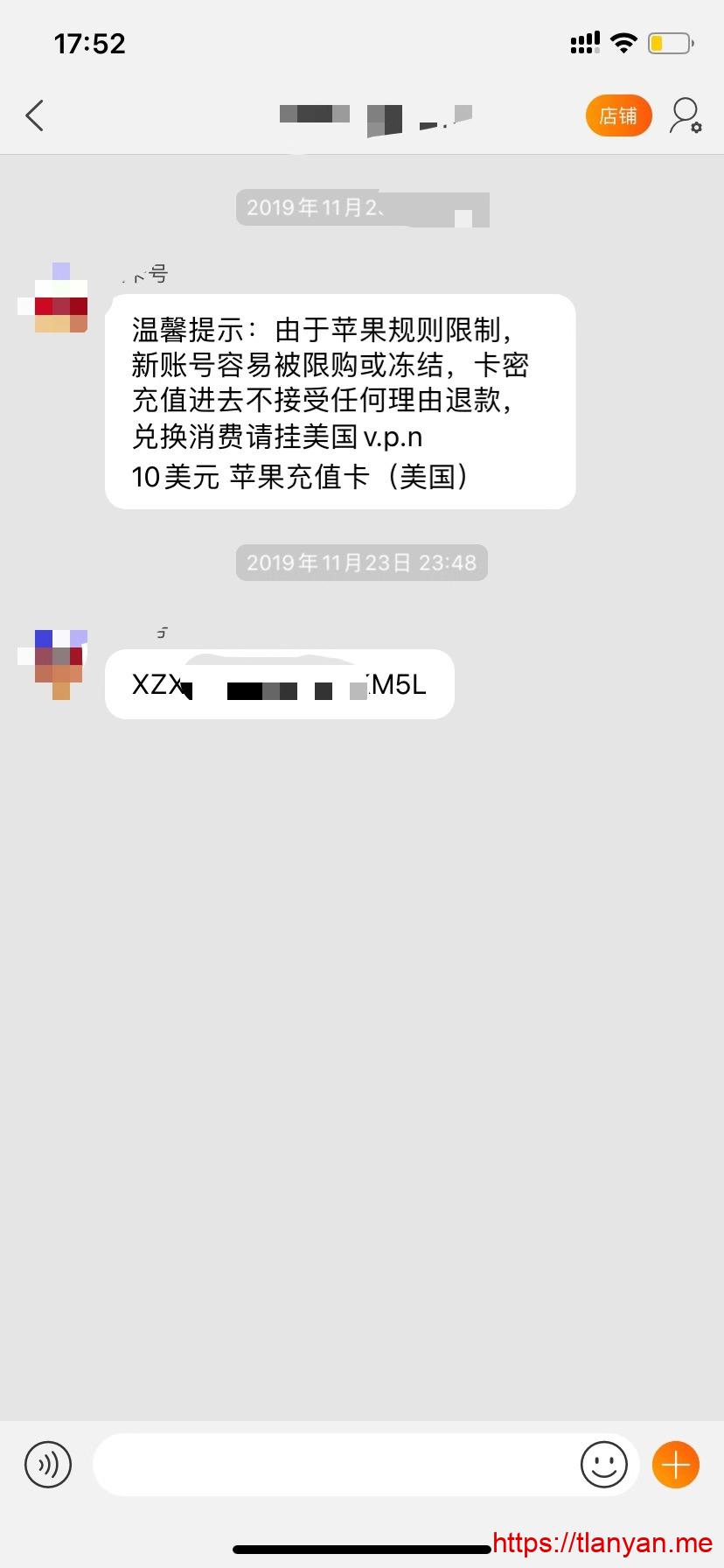Open the emoji picker

pyautogui.click(x=604, y=1464)
